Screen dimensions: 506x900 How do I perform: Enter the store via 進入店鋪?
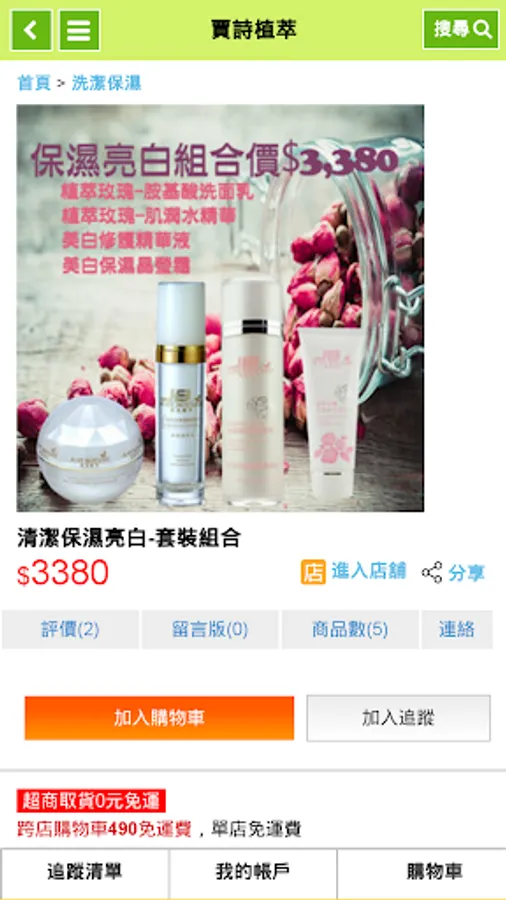354,572
